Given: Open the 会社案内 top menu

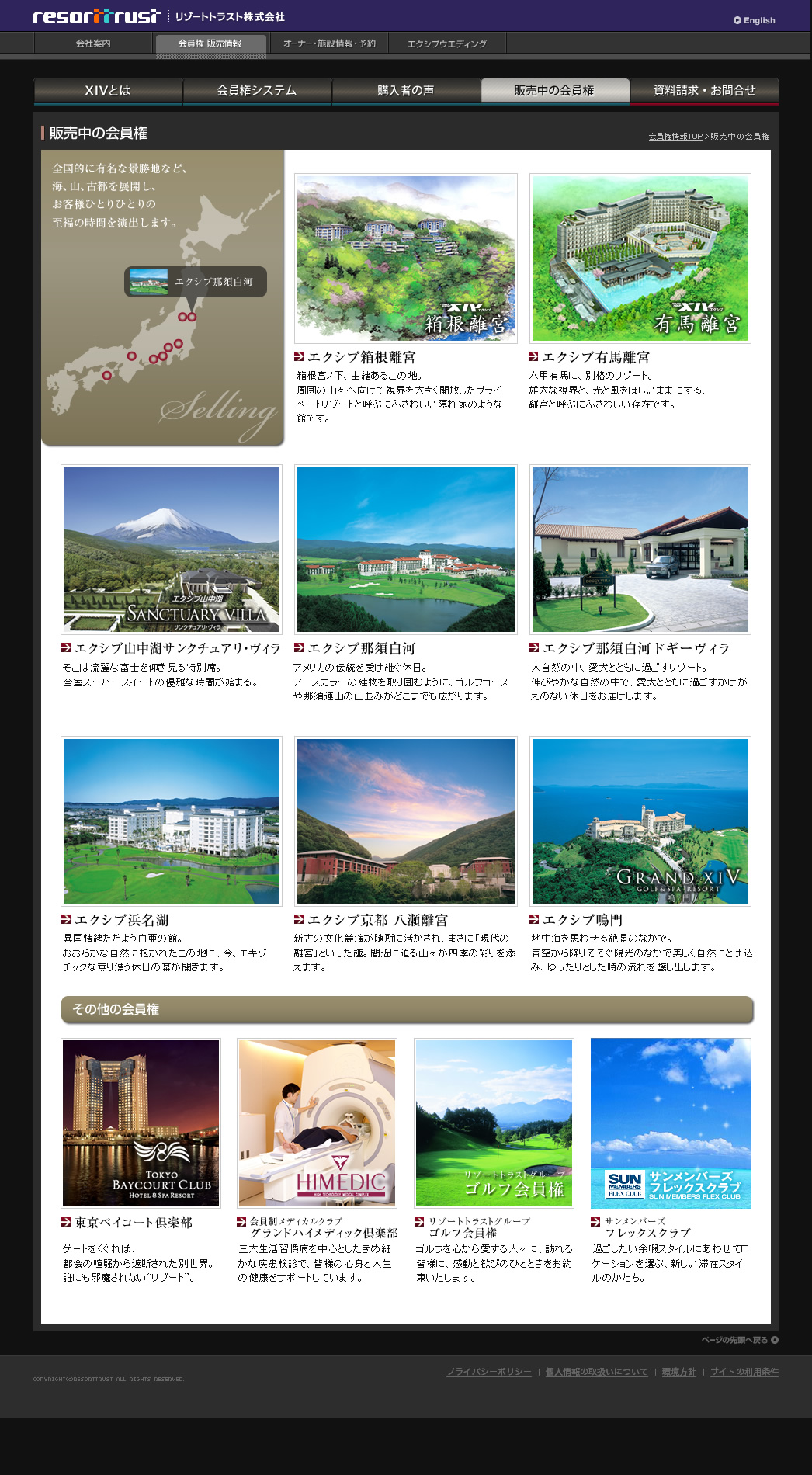Looking at the screenshot, I should point(93,43).
